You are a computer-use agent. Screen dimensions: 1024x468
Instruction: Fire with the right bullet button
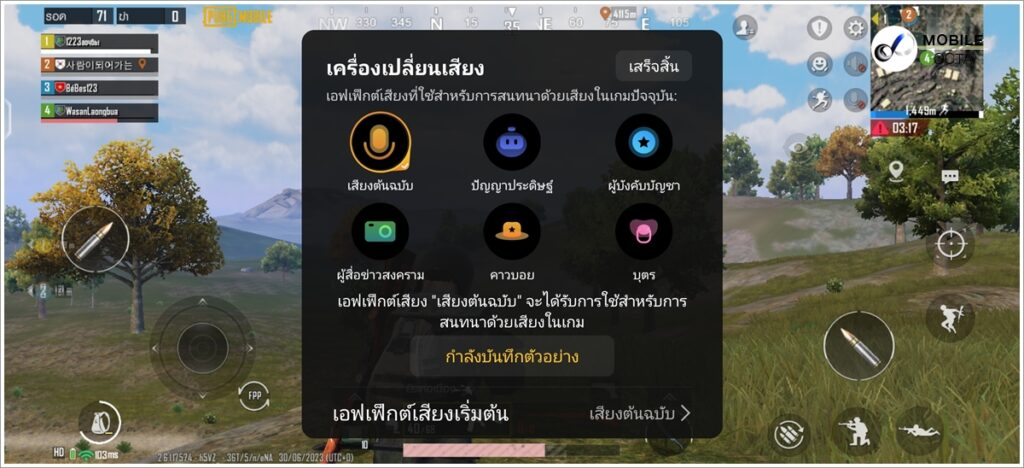pos(858,345)
